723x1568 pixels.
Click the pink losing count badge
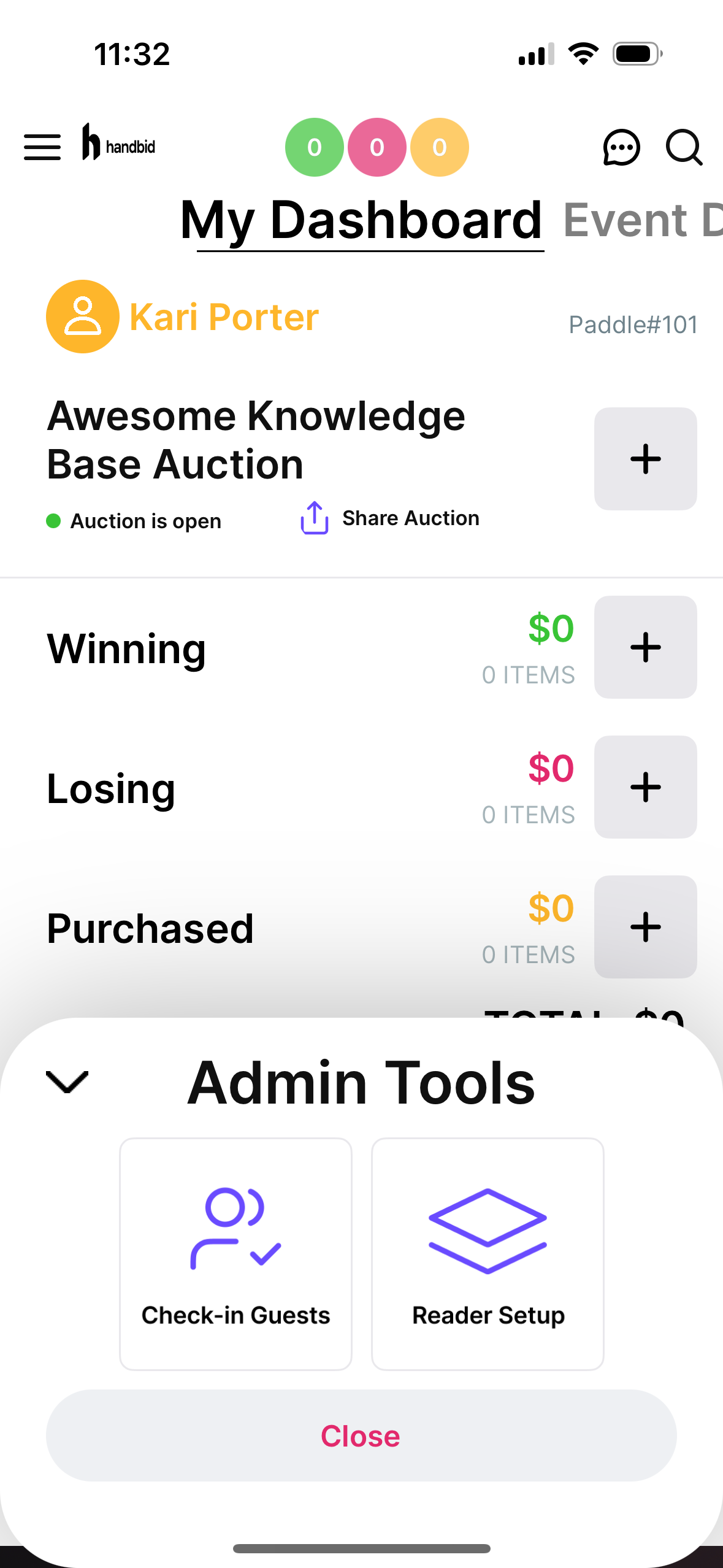point(377,147)
